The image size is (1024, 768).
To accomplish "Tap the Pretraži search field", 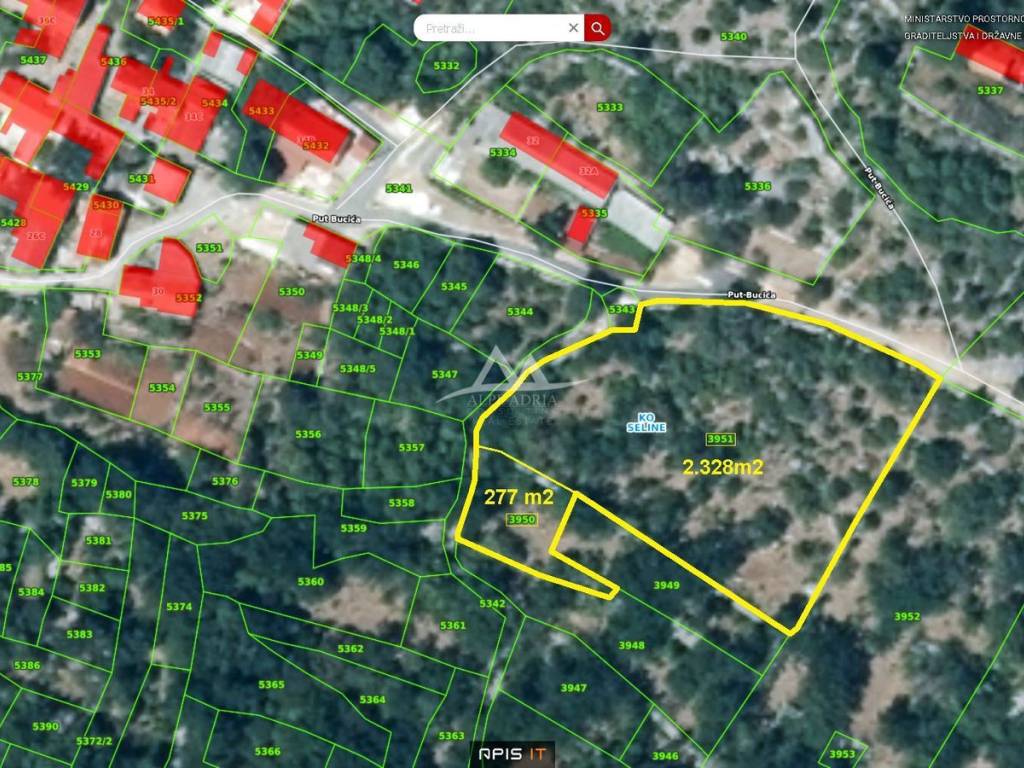I will point(490,28).
